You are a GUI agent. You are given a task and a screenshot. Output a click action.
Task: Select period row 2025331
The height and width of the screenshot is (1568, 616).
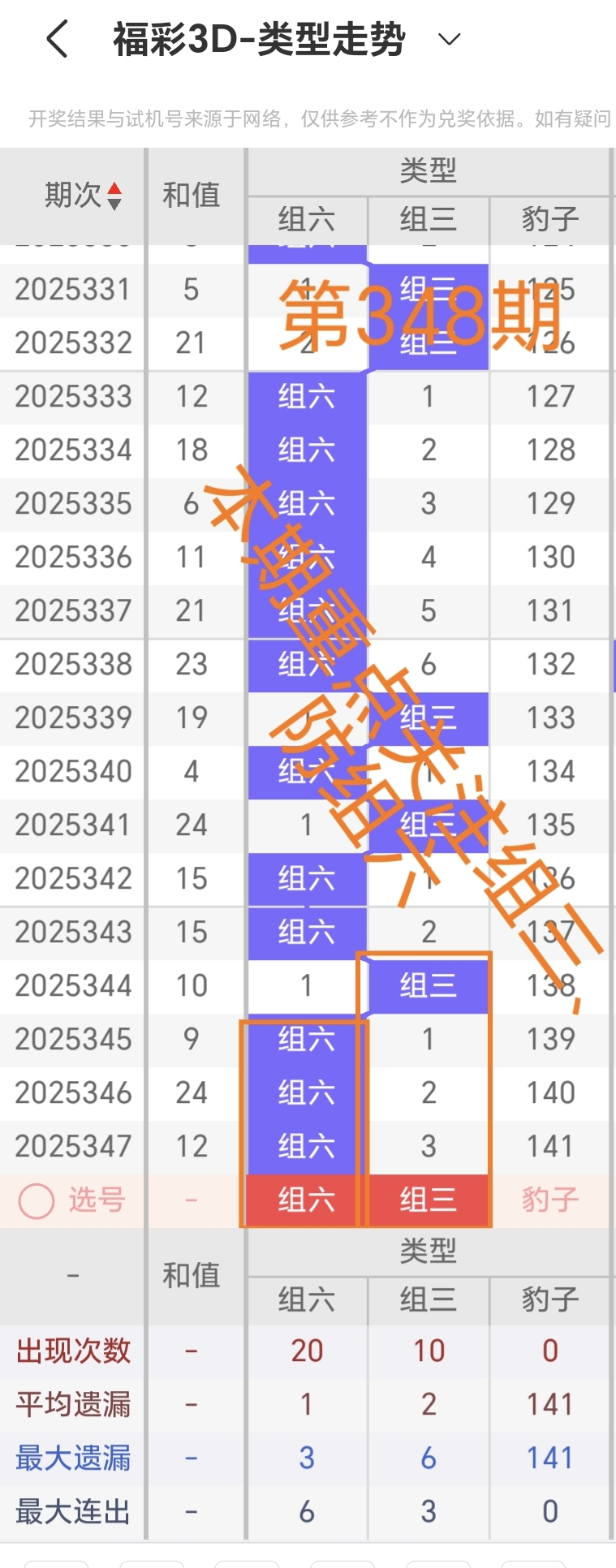click(72, 290)
